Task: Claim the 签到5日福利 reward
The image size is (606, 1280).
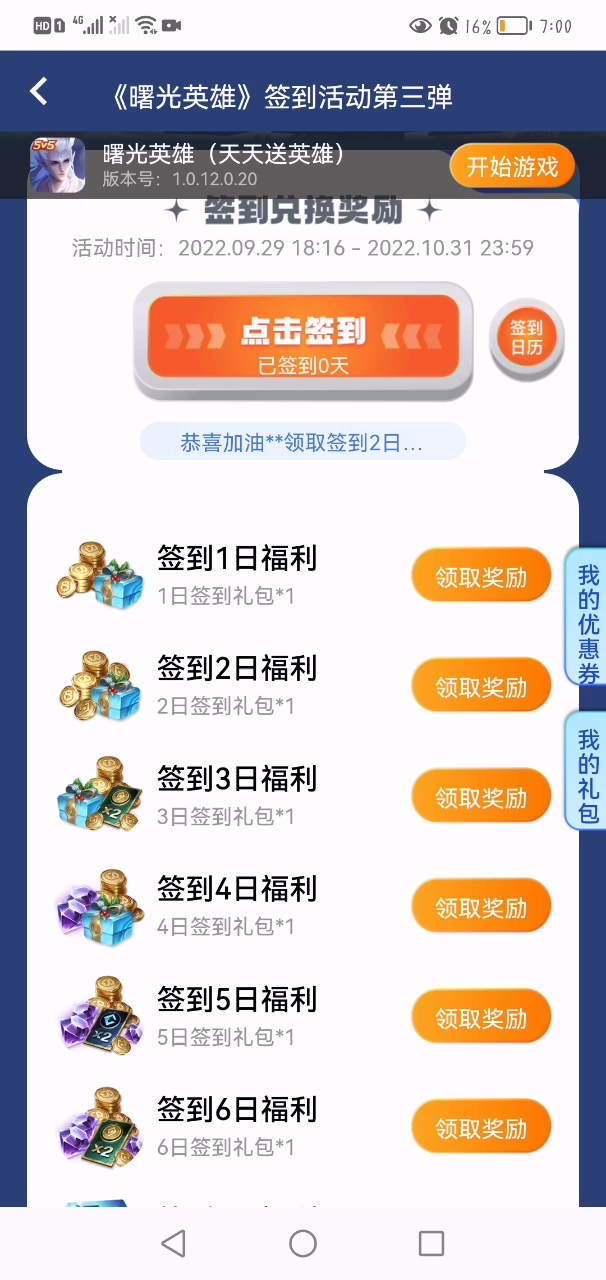Action: [x=481, y=1018]
